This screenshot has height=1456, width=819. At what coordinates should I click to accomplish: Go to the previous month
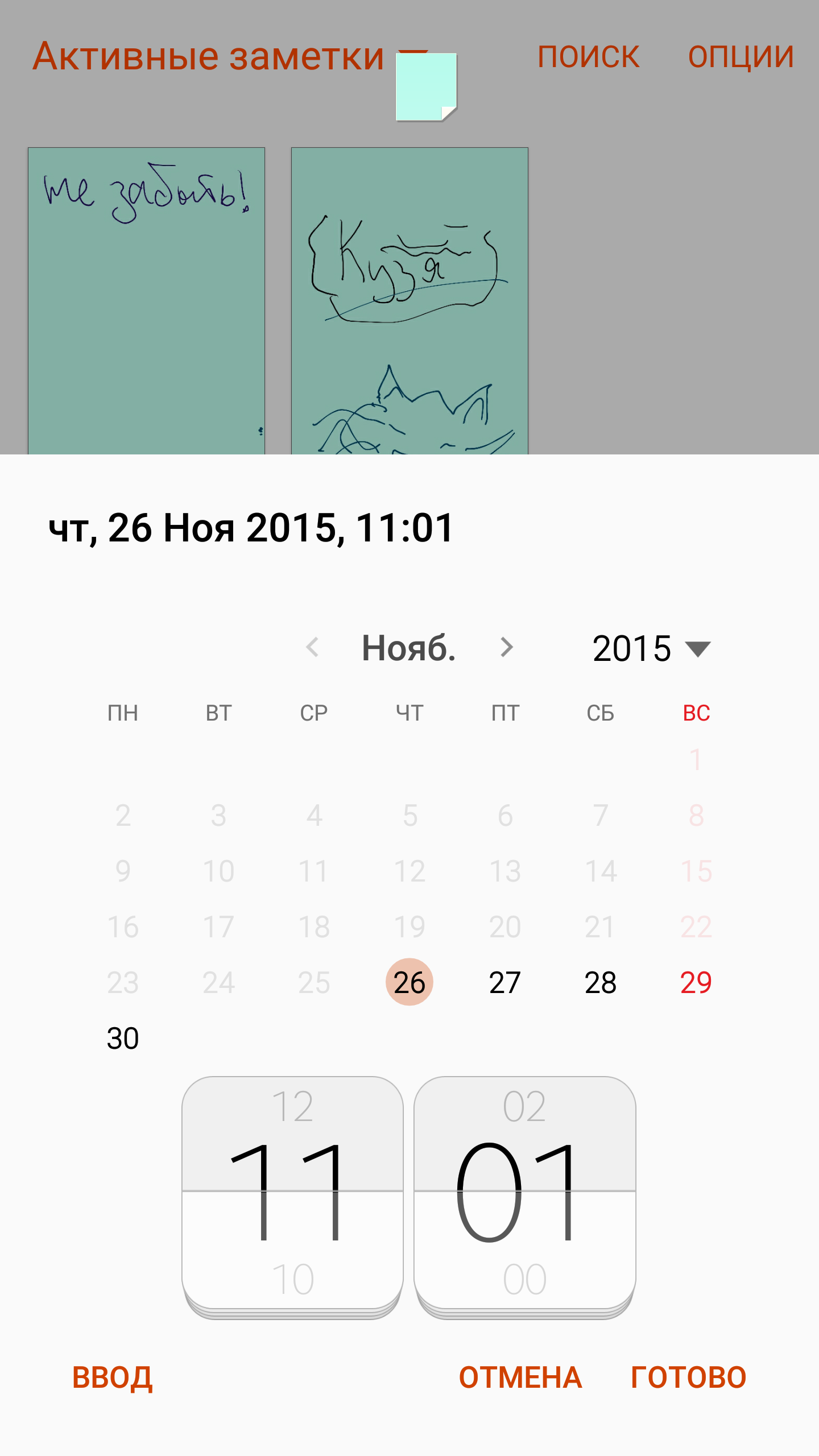click(312, 647)
